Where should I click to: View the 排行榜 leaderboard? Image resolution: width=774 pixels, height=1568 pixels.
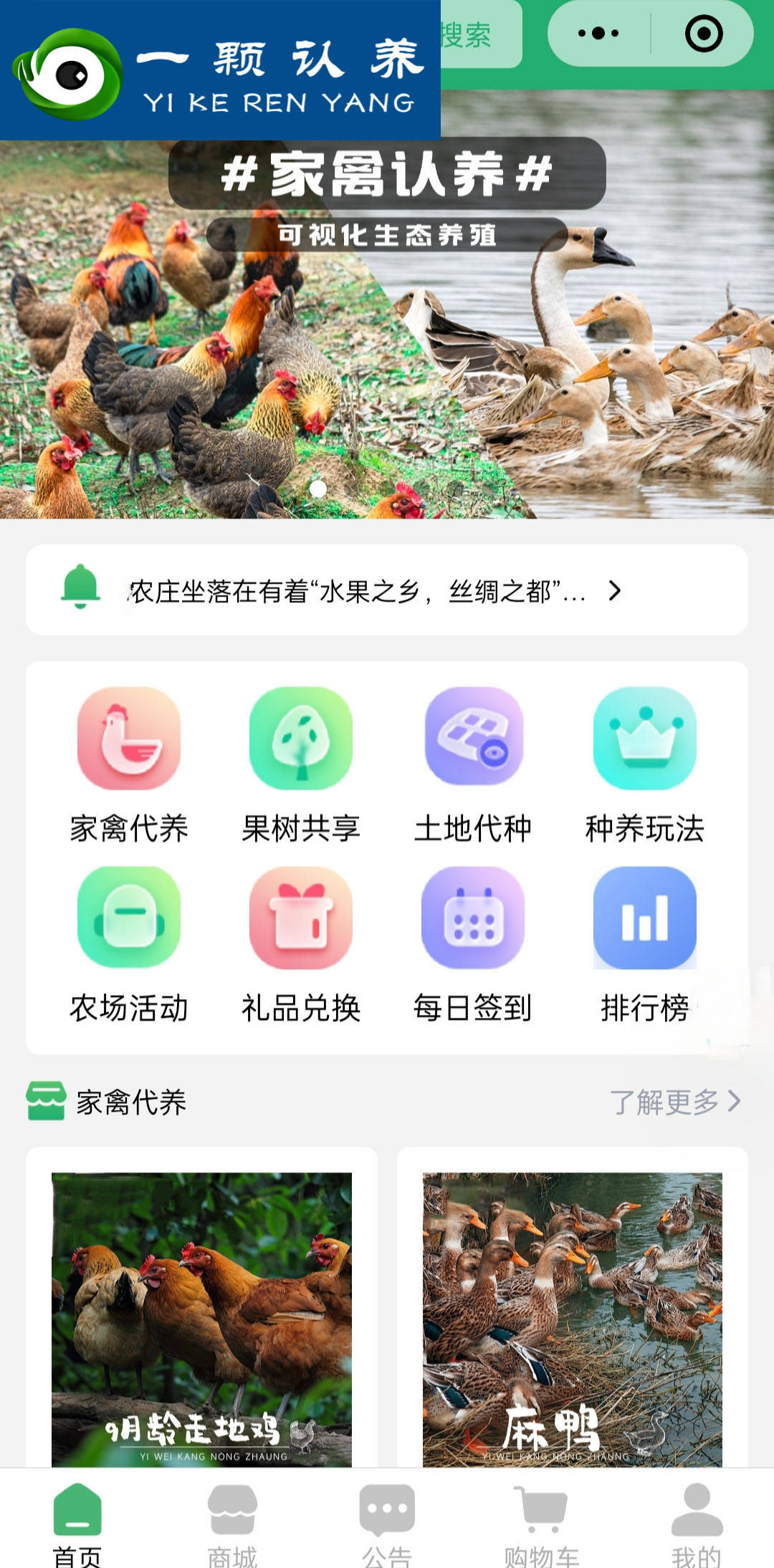(645, 945)
